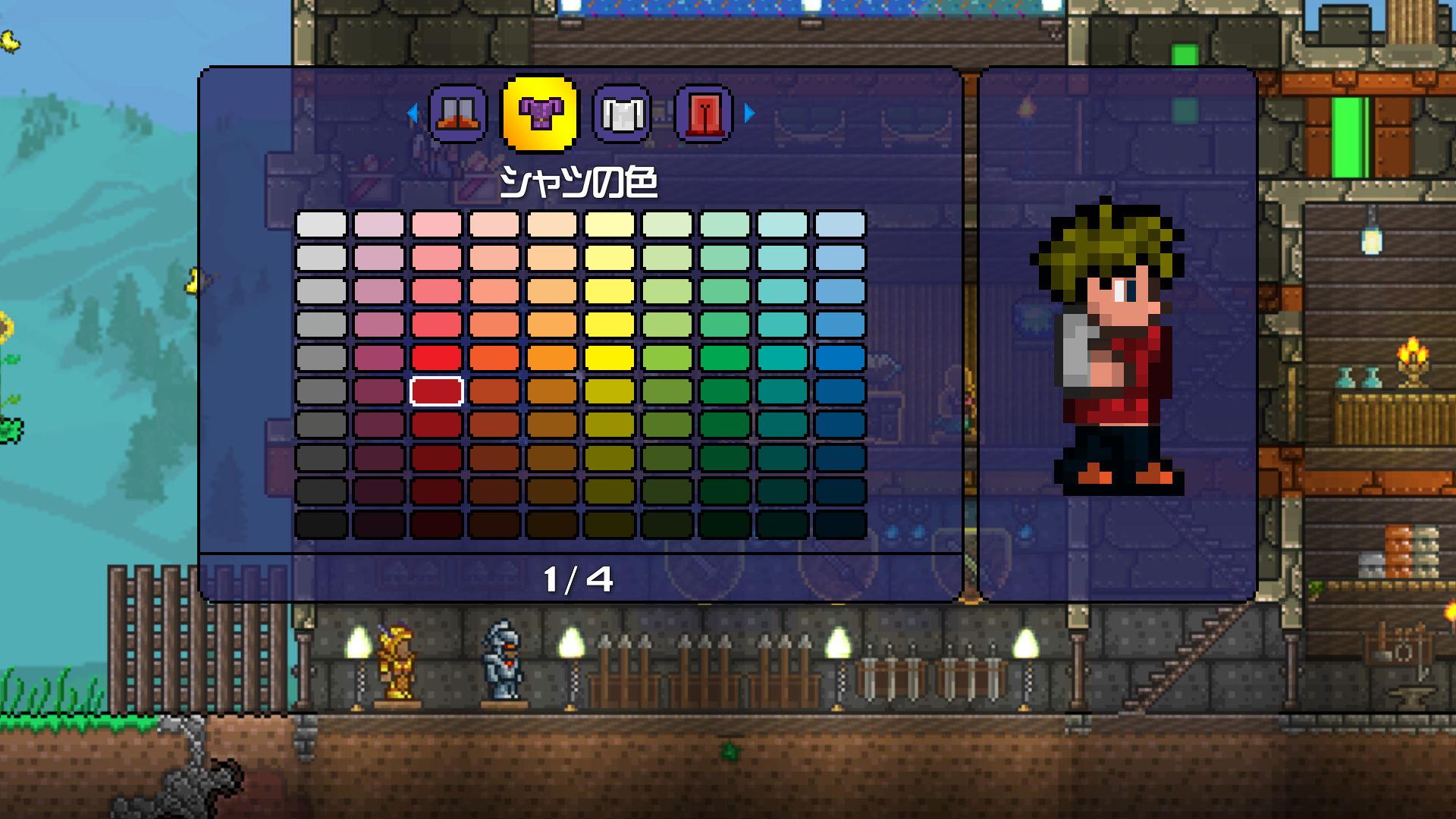Pick the bright yellow swatch
Image resolution: width=1456 pixels, height=819 pixels.
[610, 358]
